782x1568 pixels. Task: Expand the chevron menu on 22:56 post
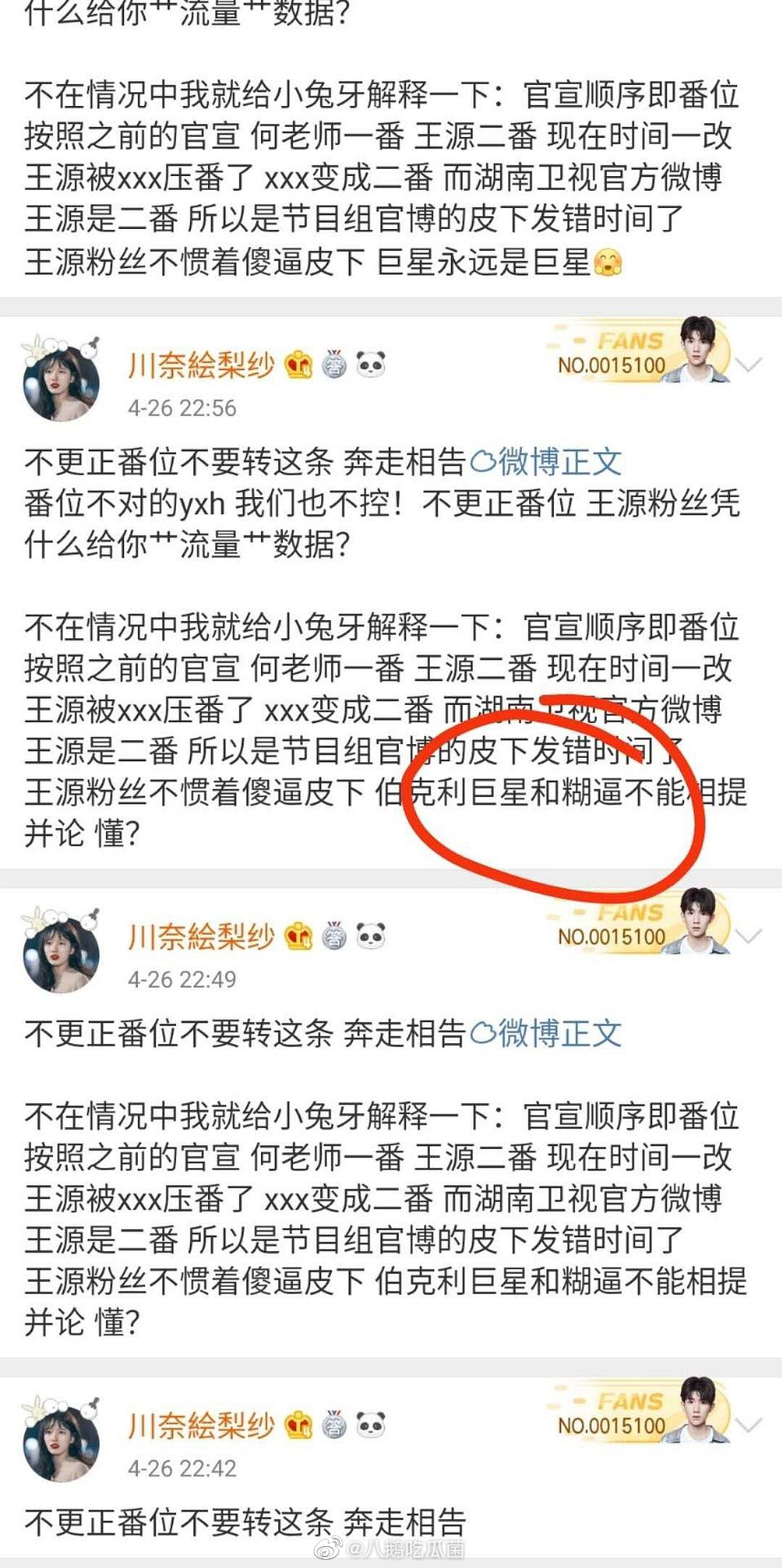pos(749,364)
